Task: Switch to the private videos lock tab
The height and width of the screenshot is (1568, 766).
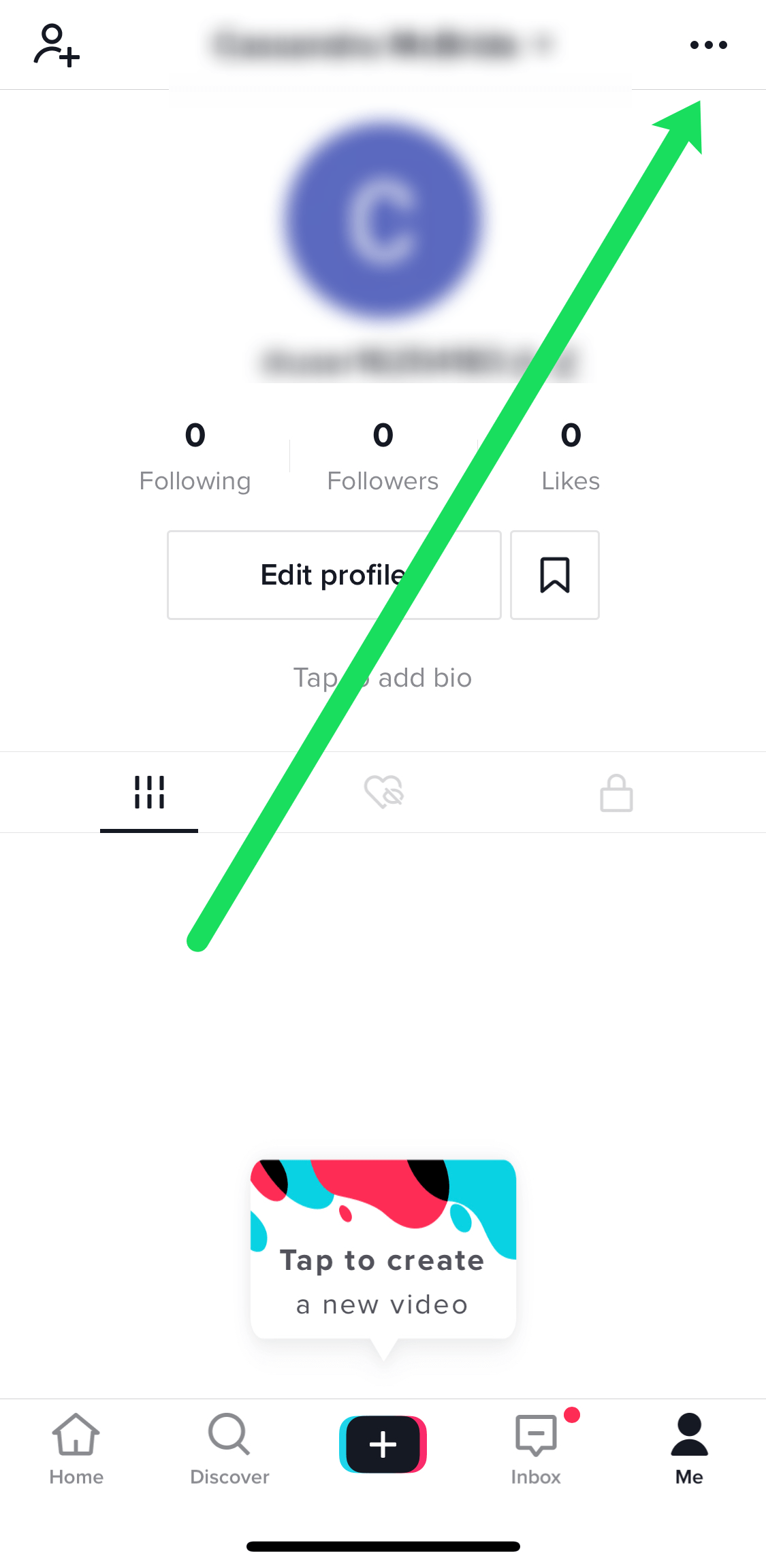Action: click(x=616, y=793)
